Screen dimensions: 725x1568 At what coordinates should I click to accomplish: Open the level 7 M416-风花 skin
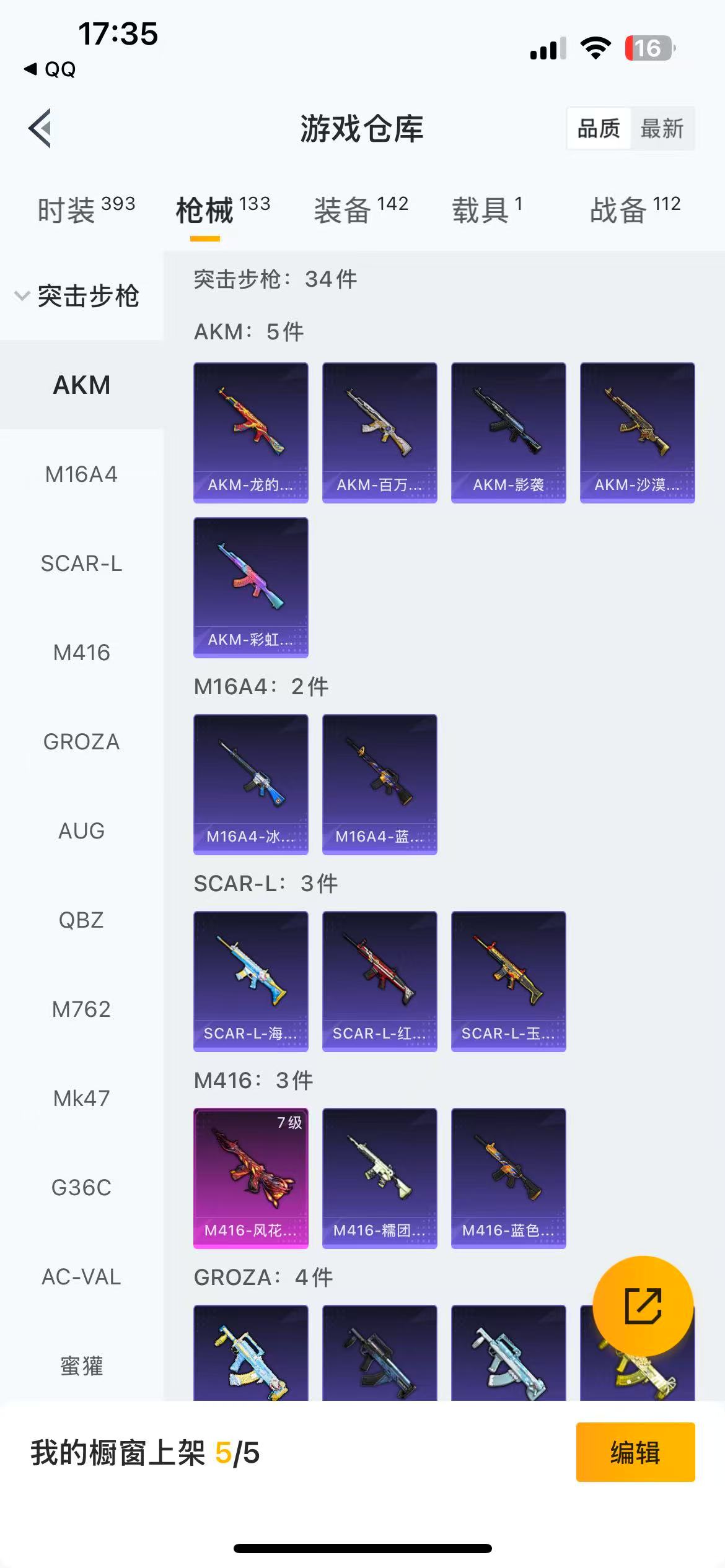pyautogui.click(x=251, y=1178)
